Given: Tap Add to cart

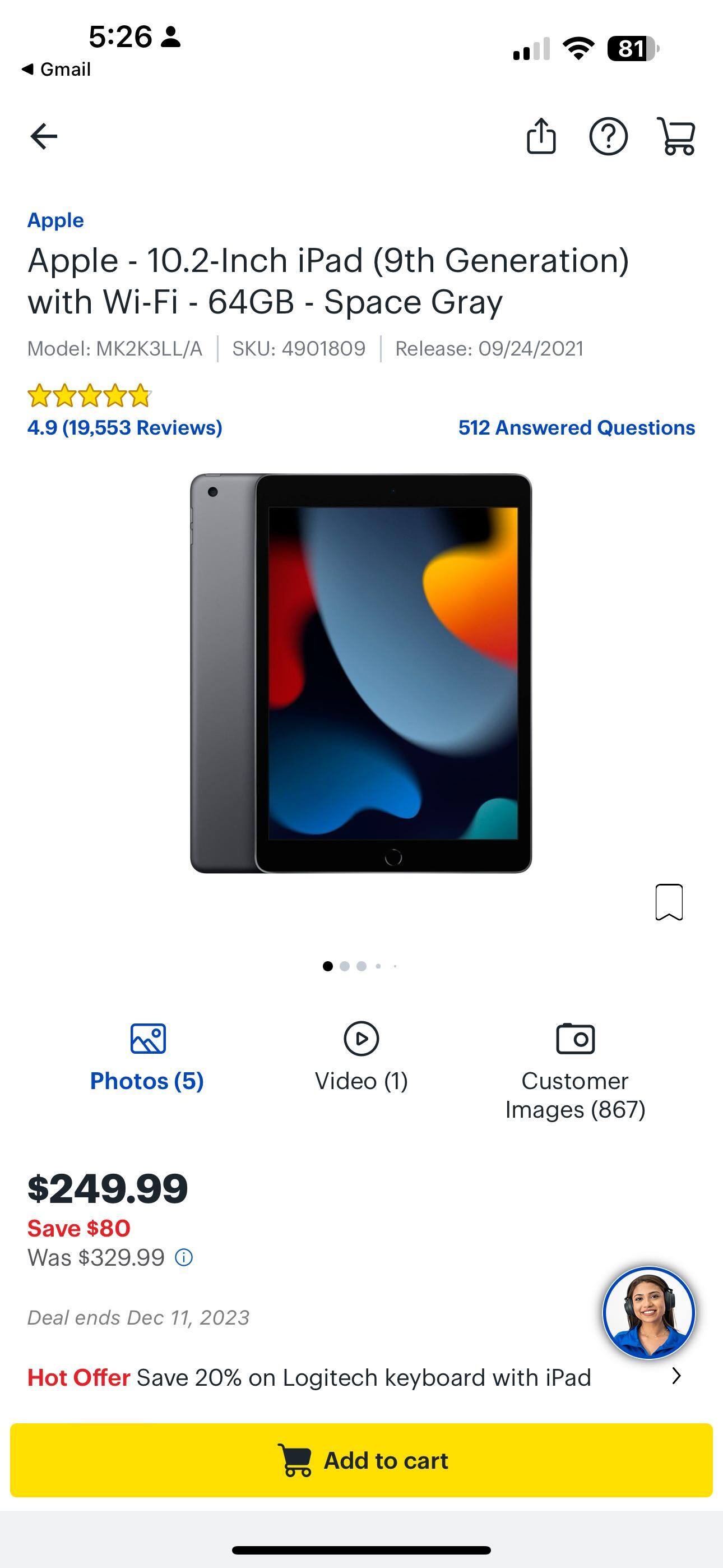Looking at the screenshot, I should 361,1460.
